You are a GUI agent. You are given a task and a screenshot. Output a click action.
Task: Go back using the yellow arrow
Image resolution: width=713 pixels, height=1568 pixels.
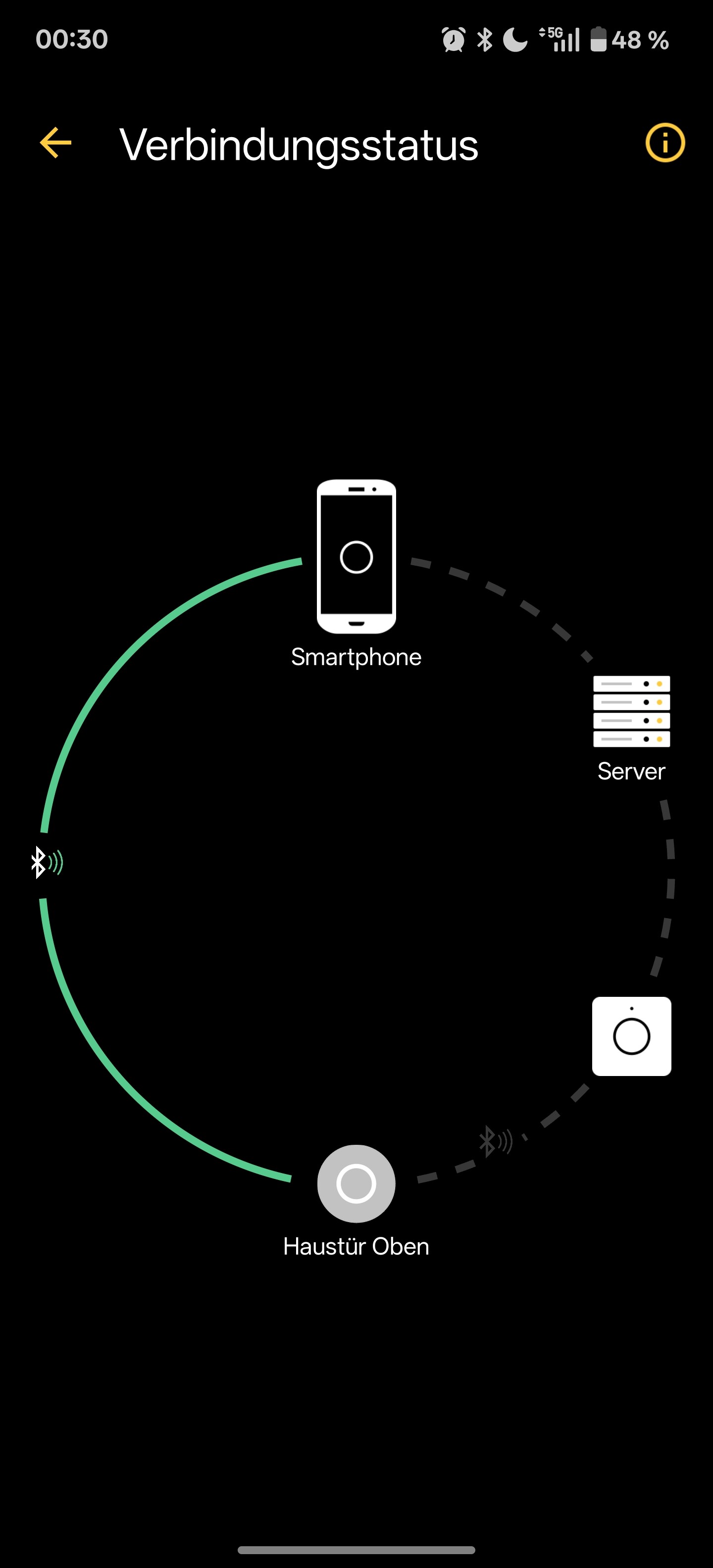[x=55, y=144]
